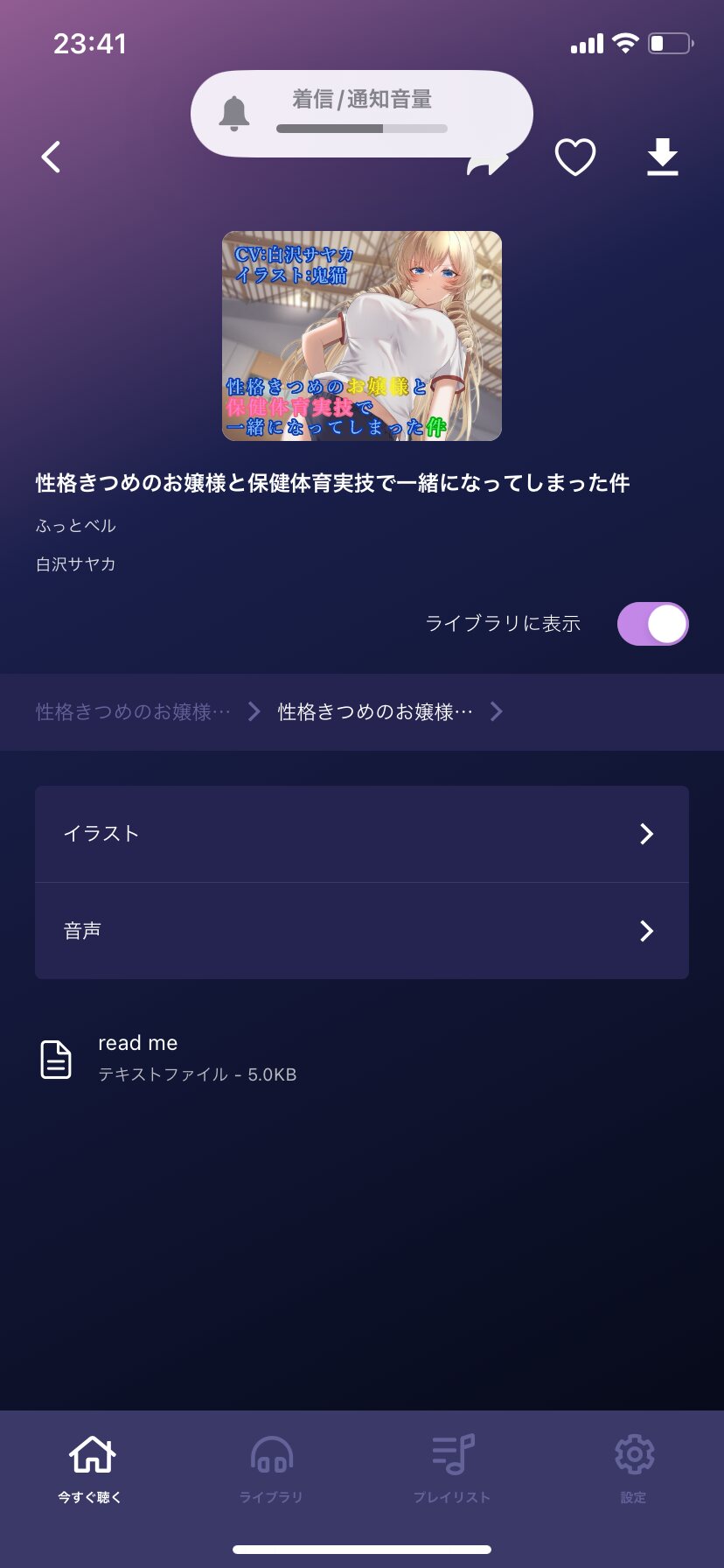Image resolution: width=724 pixels, height=1568 pixels.
Task: Open the 音声 folder
Action: [362, 931]
